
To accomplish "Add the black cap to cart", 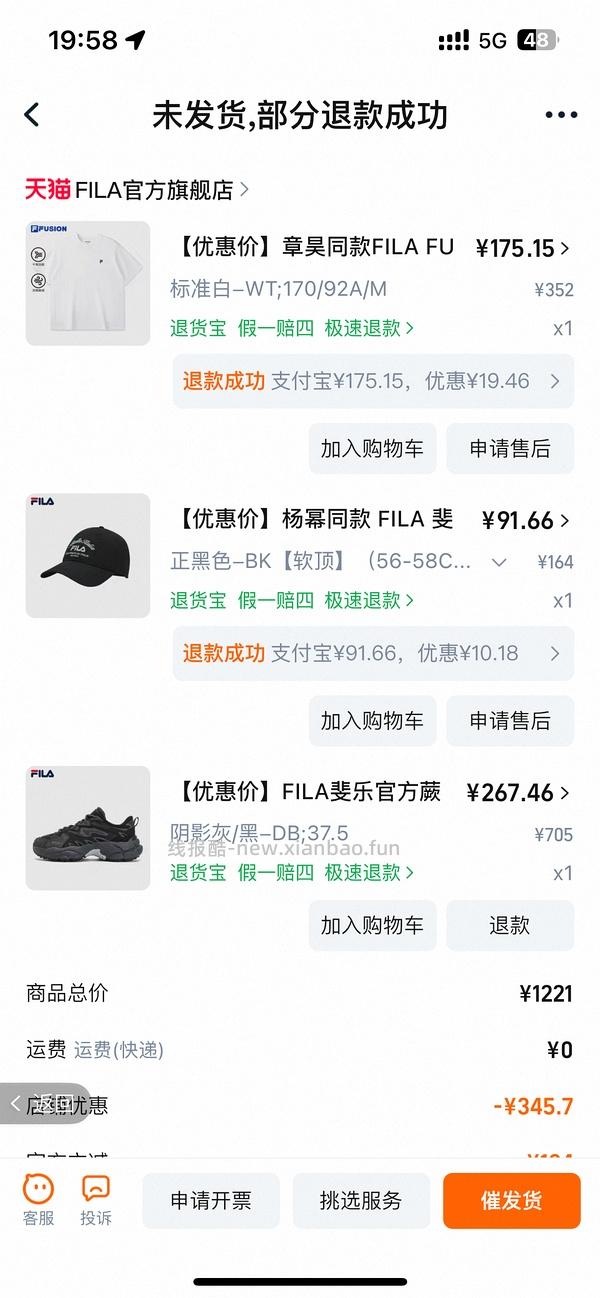I will tap(372, 721).
